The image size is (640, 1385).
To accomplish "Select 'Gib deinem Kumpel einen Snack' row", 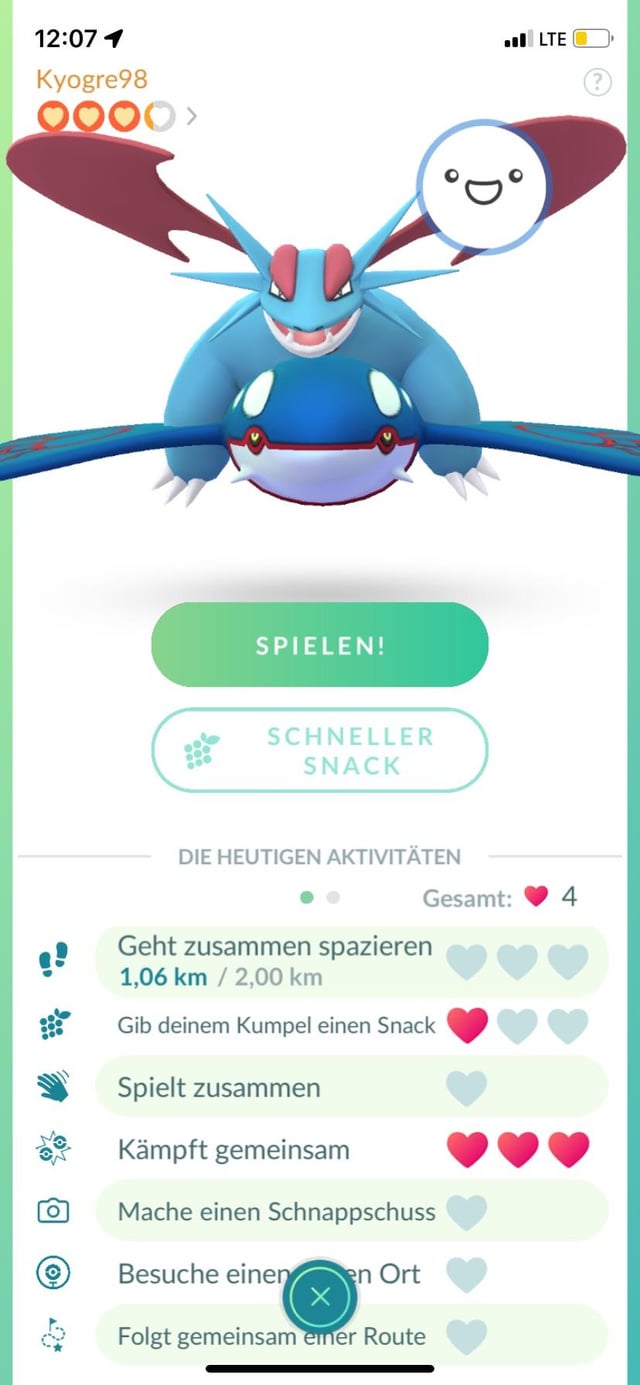I will (276, 1025).
